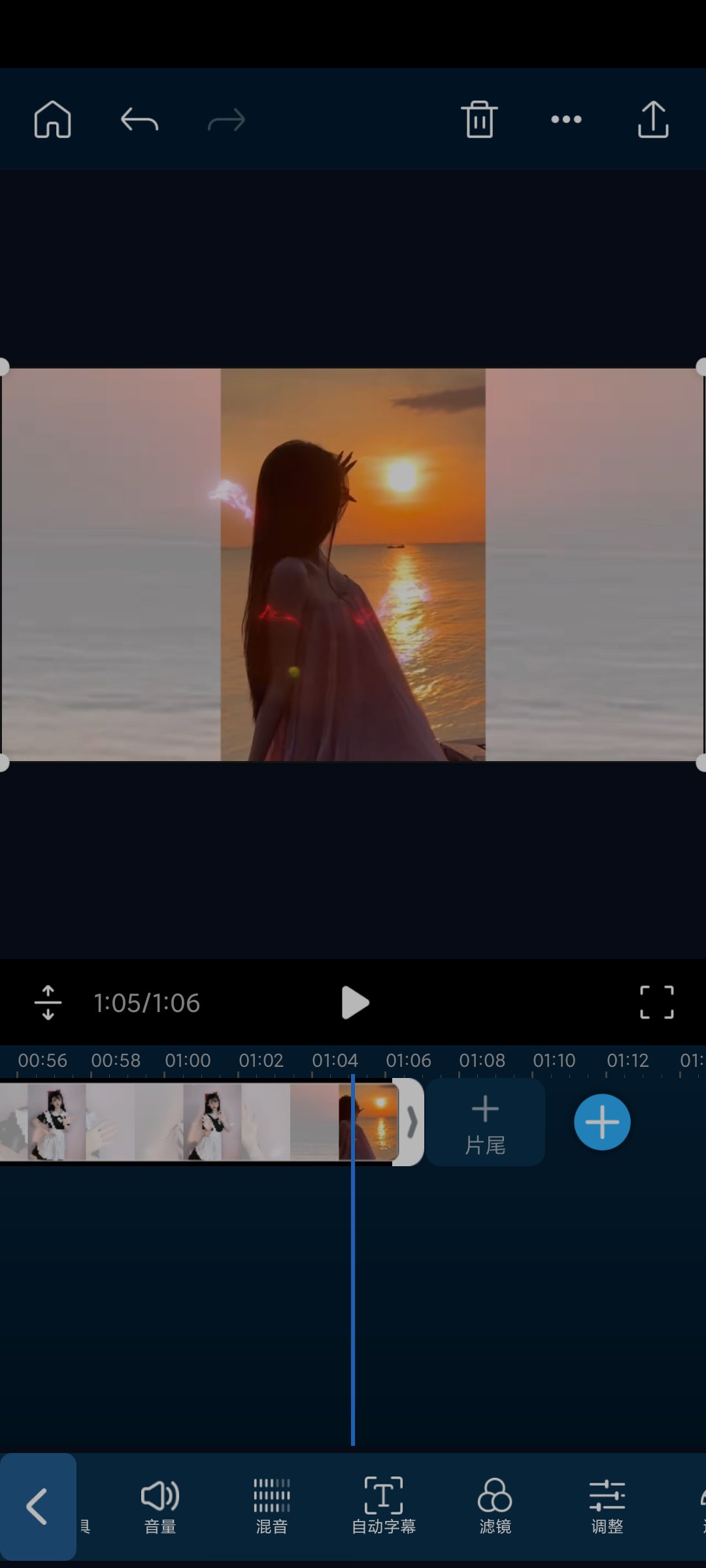Viewport: 706px width, 1568px height.
Task: Add new media with blue plus button
Action: tap(602, 1122)
